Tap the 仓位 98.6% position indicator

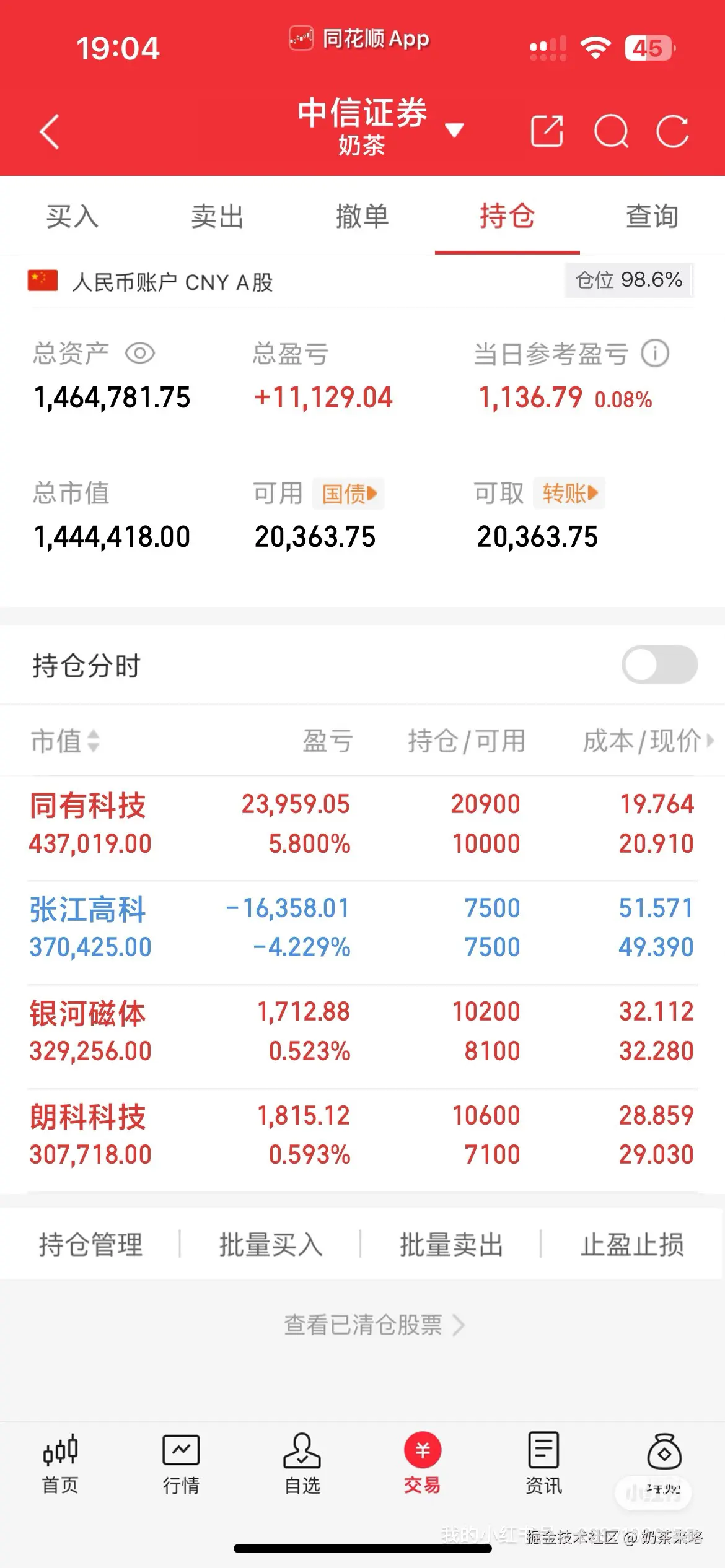[630, 281]
